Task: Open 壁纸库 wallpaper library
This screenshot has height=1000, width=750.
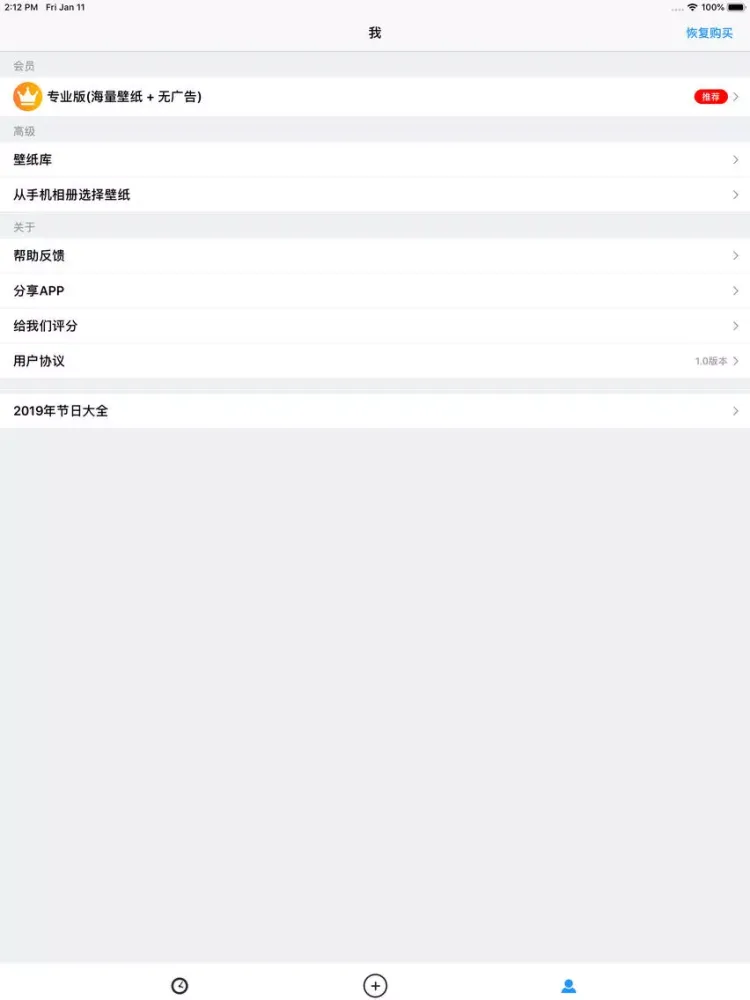Action: [374, 160]
